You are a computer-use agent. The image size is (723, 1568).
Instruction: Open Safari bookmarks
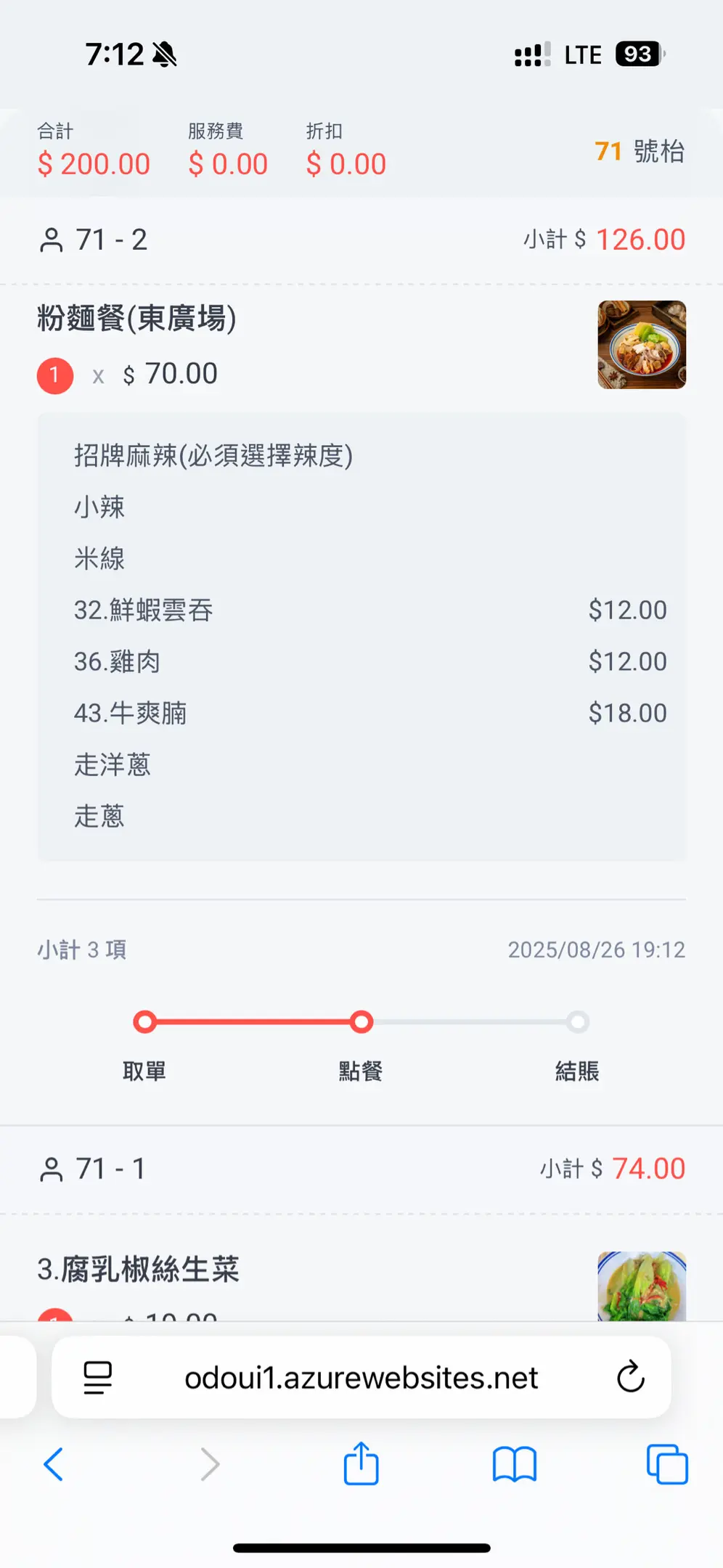point(514,1464)
